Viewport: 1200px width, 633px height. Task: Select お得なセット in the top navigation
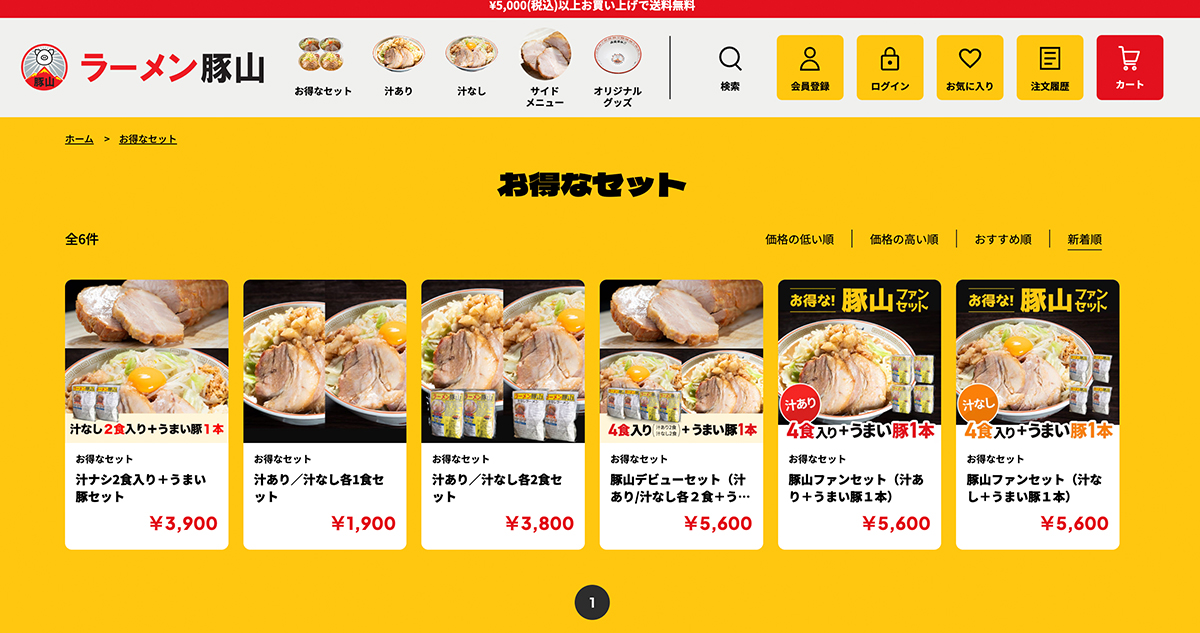point(323,67)
